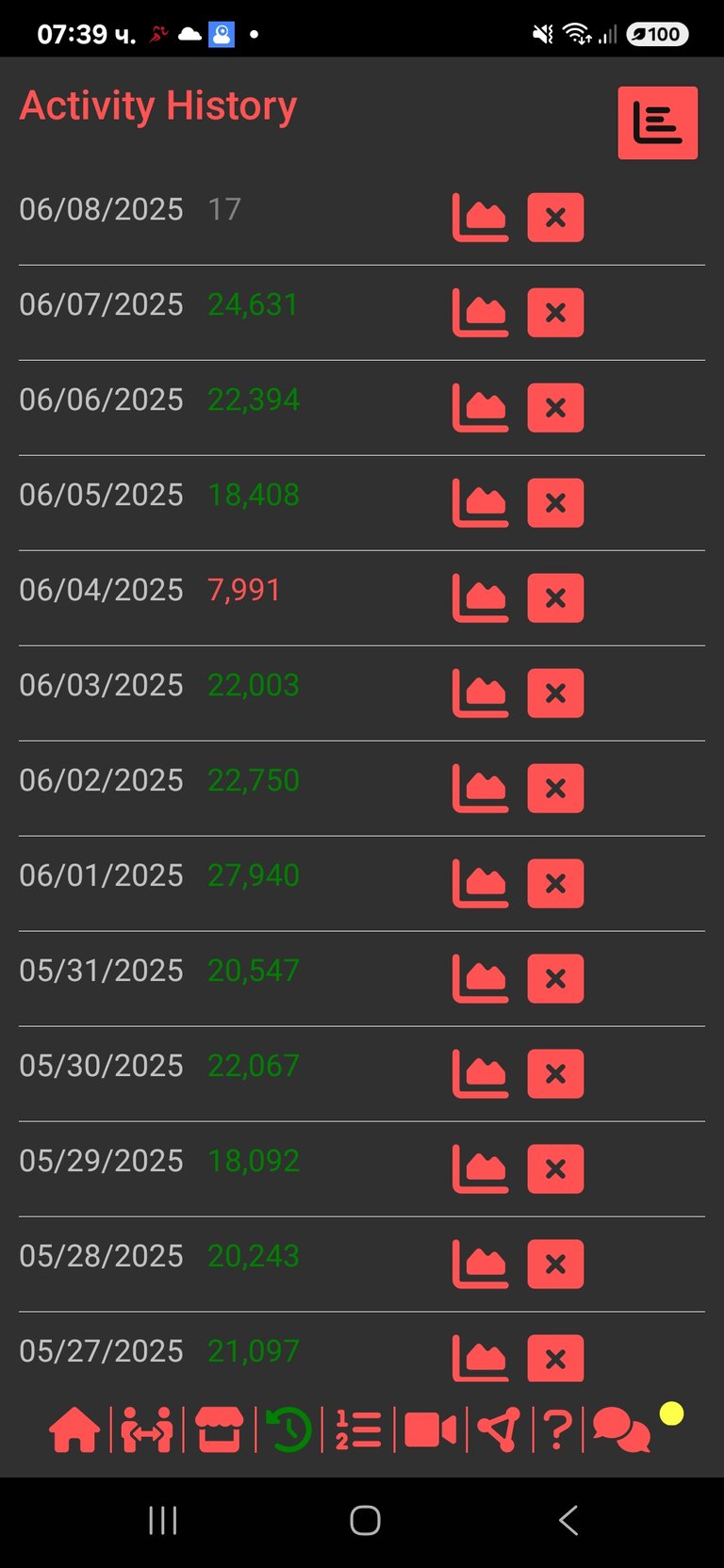Delete the 06/07/2025 activity entry
Viewport: 724px width, 1568px height.
pos(555,313)
